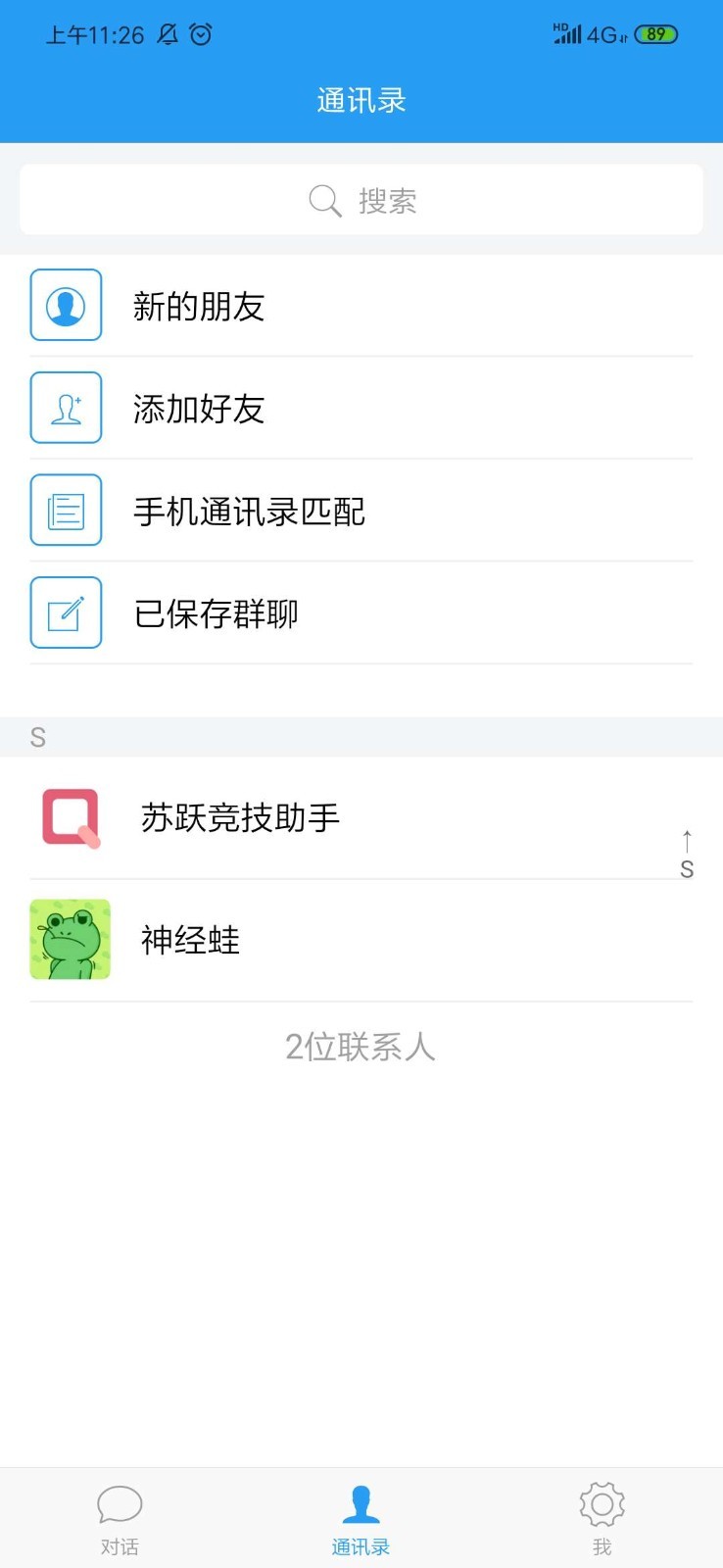This screenshot has width=723, height=1568.
Task: Switch to the 我 tab
Action: coord(602,1519)
